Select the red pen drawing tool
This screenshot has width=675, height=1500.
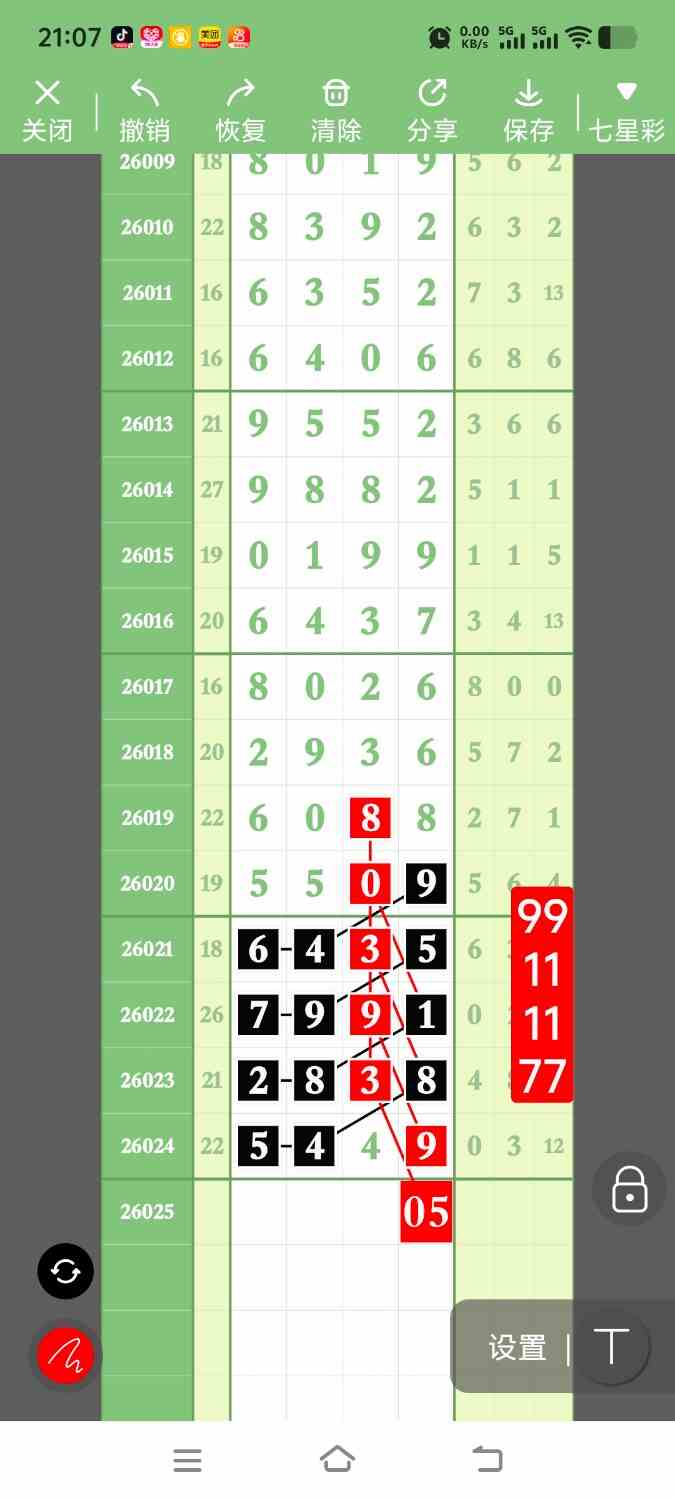point(65,1356)
